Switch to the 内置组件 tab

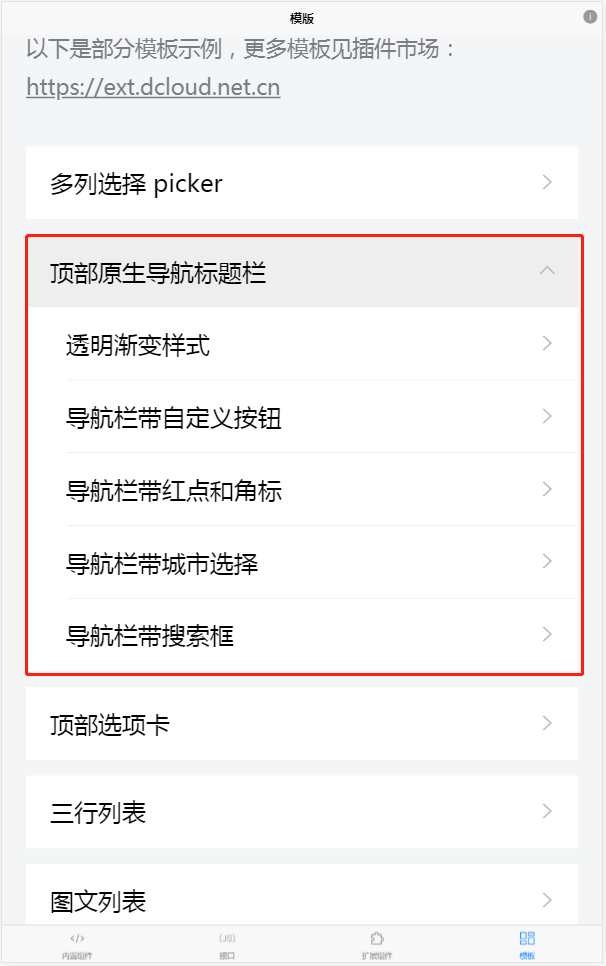(x=77, y=945)
